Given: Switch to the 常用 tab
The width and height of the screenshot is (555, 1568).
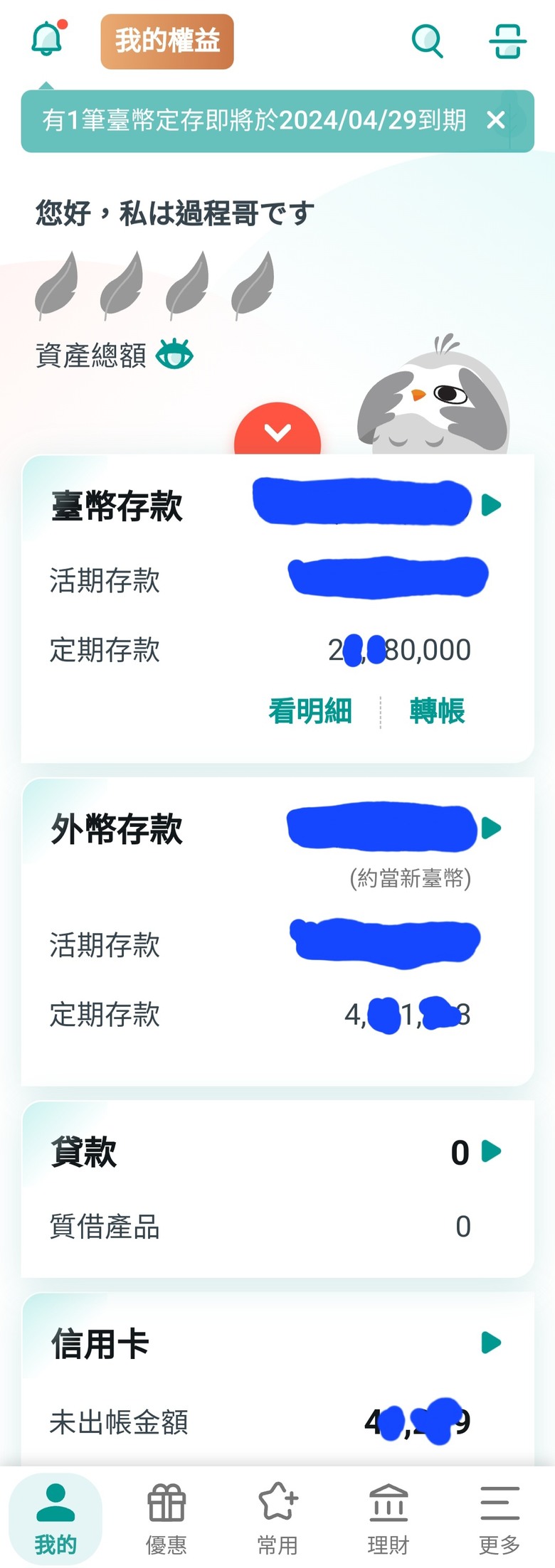Looking at the screenshot, I should pos(277,1519).
